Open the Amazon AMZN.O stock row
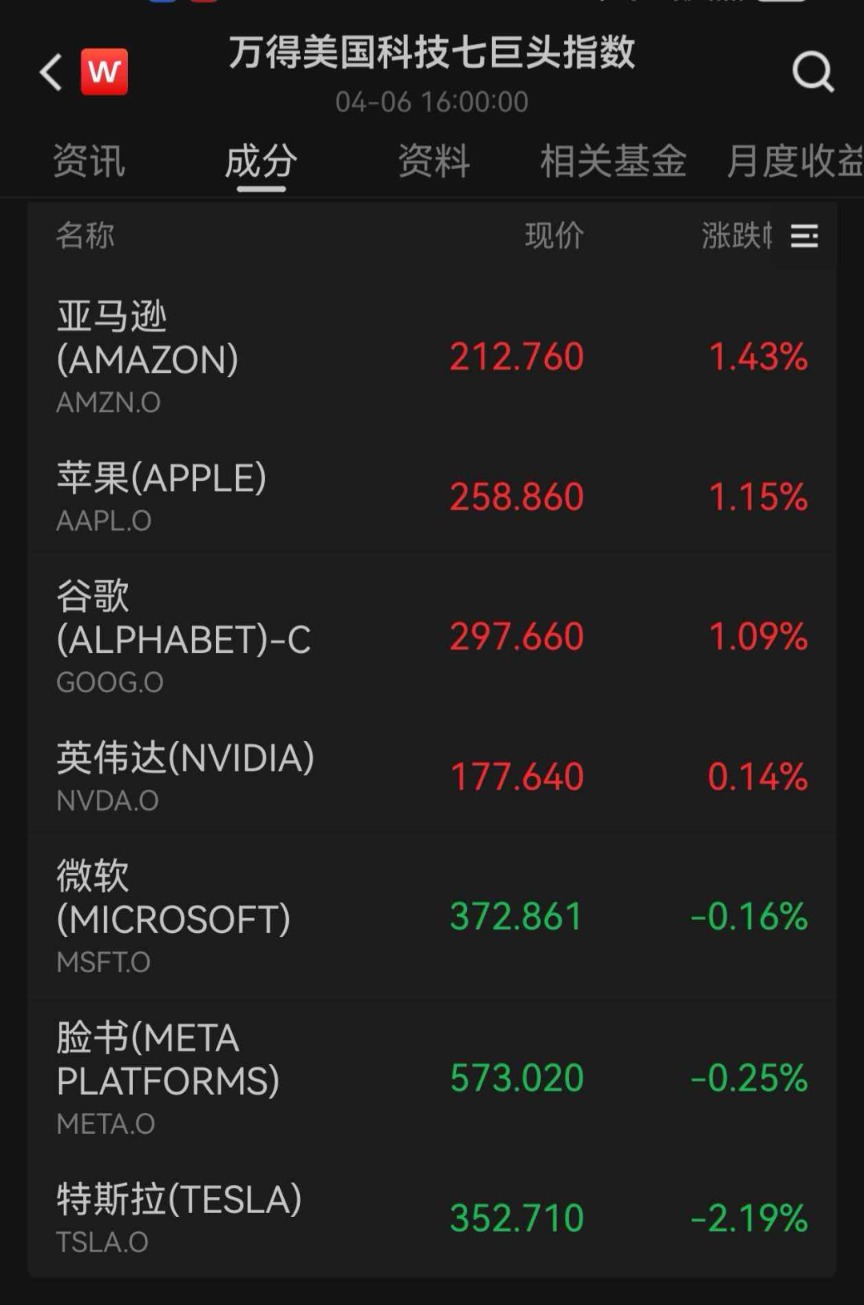864x1305 pixels. pos(430,357)
